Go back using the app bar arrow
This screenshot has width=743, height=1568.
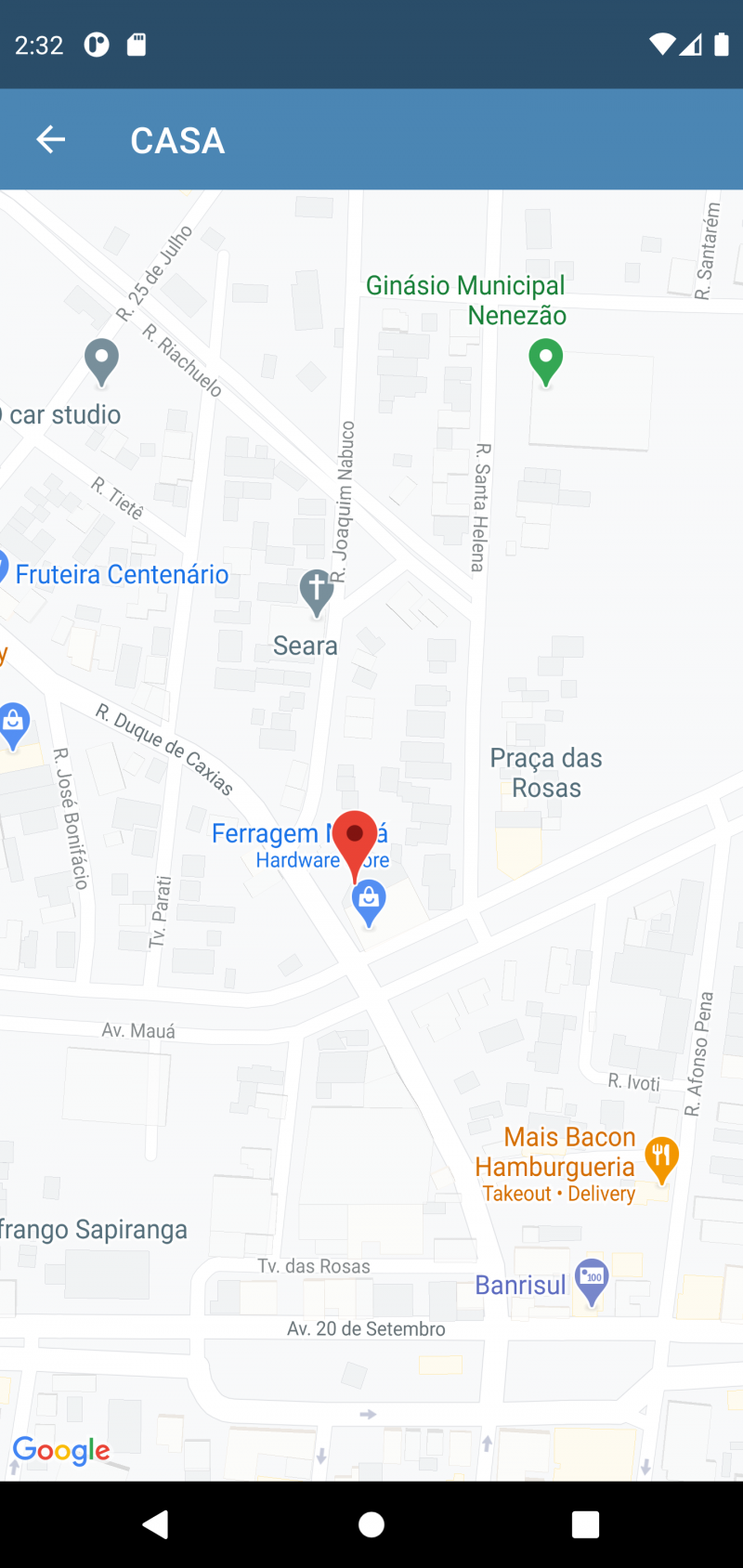tap(51, 140)
